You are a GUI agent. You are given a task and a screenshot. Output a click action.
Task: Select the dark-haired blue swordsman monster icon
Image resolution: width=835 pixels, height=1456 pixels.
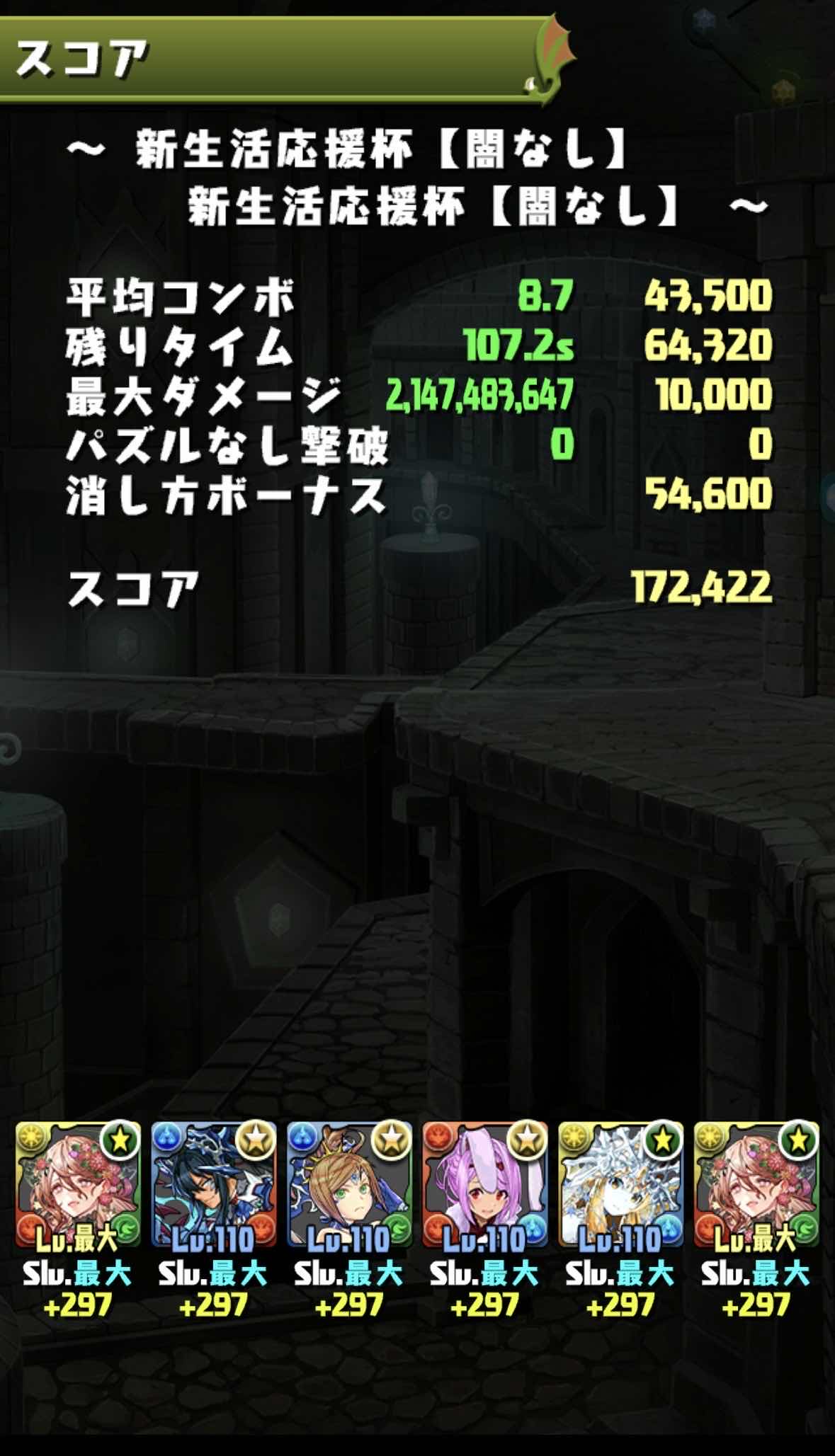pos(214,1183)
